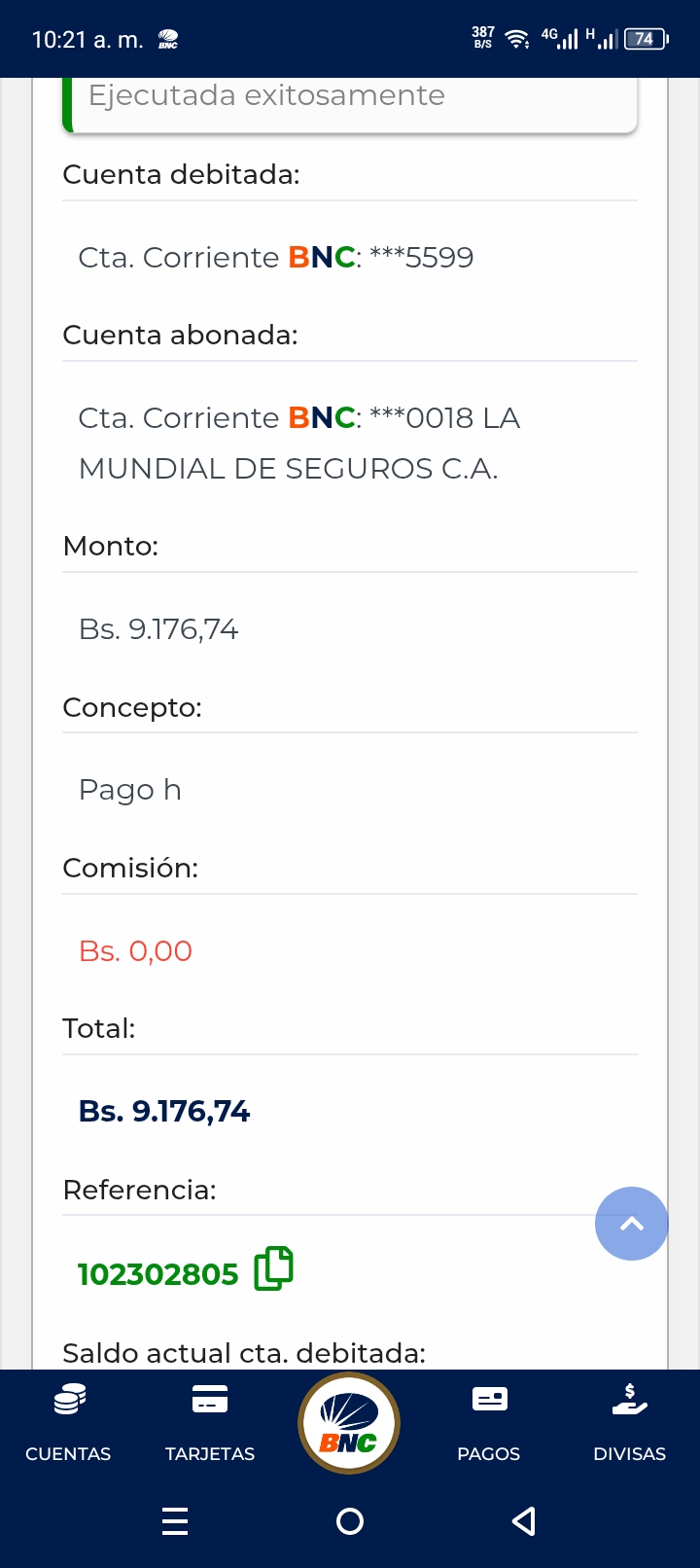Open the Tarjetas tab

click(210, 1423)
